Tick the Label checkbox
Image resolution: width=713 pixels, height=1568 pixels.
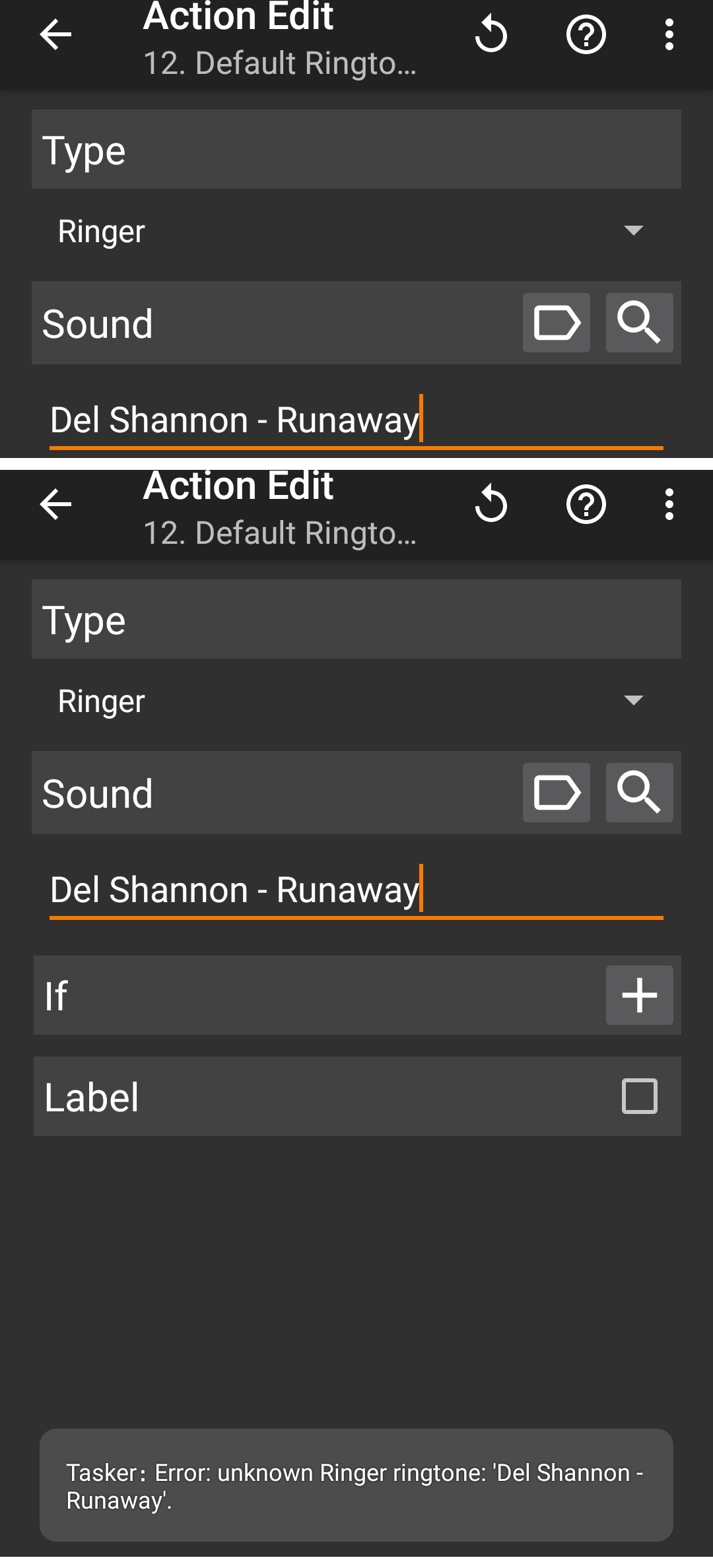click(x=639, y=1095)
